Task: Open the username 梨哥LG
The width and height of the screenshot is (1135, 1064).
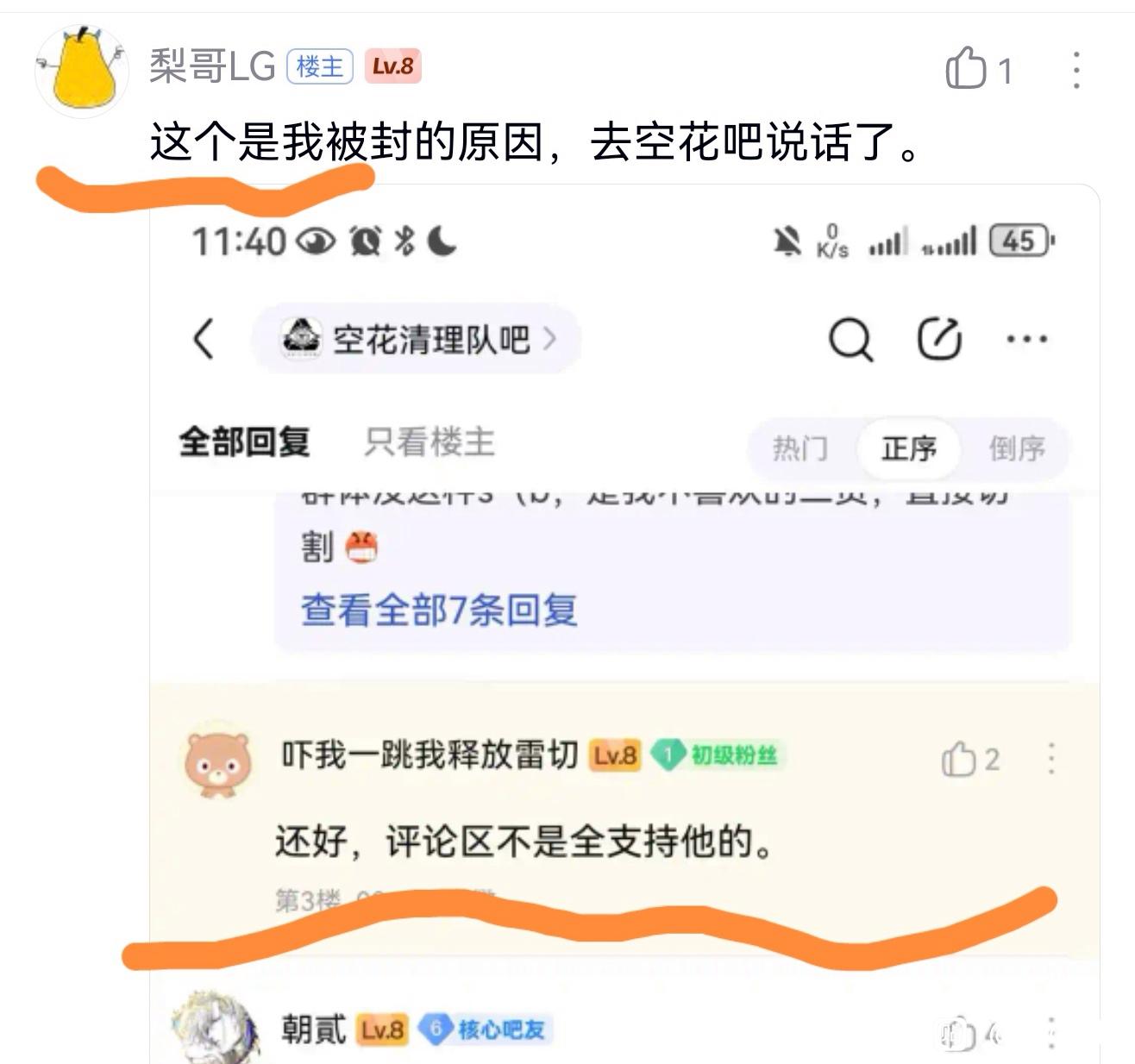Action: [211, 66]
